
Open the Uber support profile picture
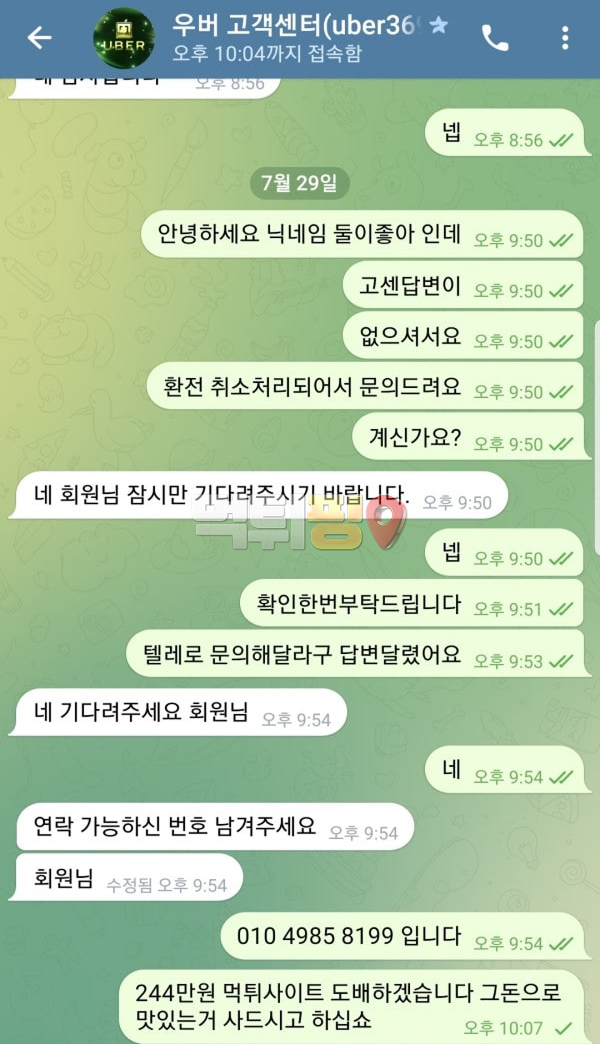point(124,38)
